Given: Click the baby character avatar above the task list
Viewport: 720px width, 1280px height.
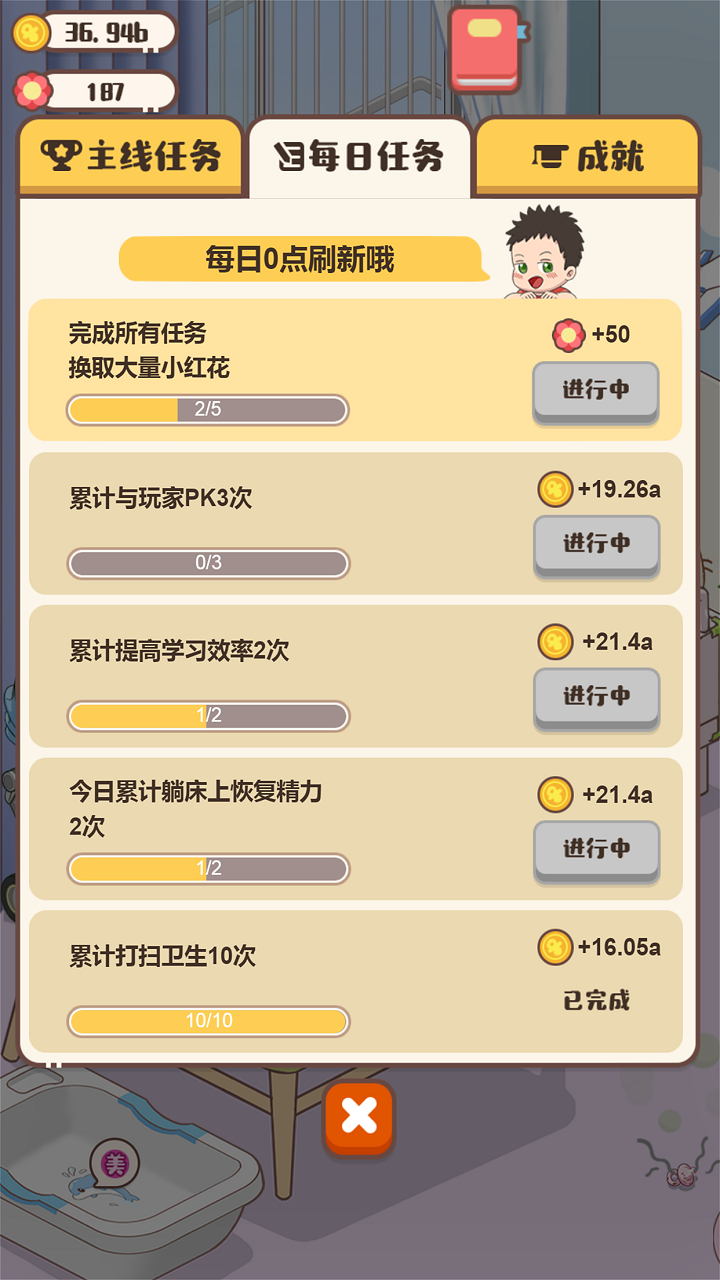Looking at the screenshot, I should 540,257.
